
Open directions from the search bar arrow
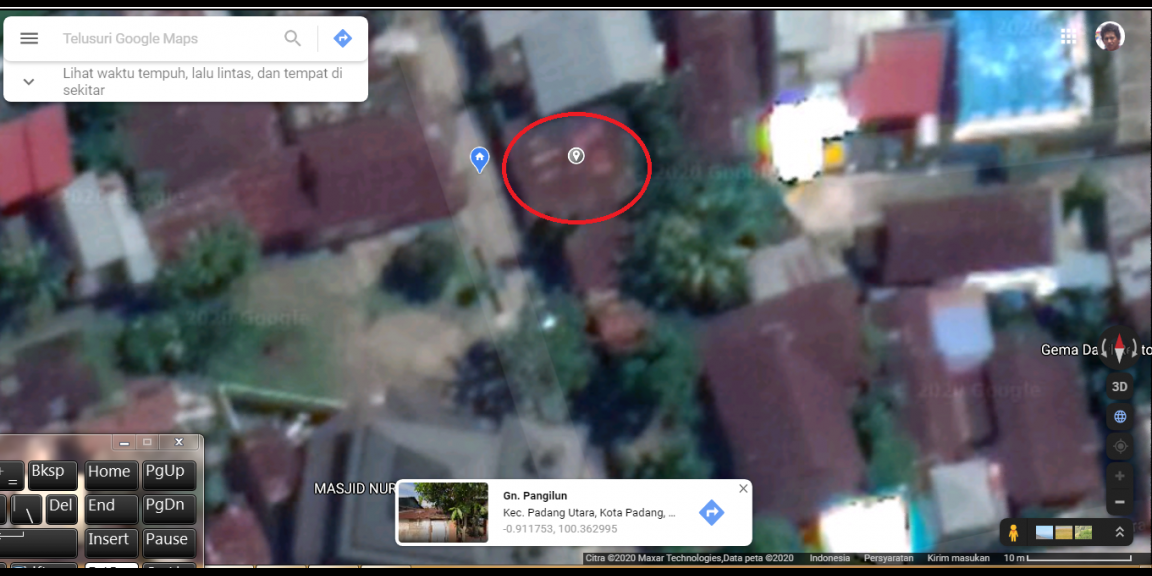coord(342,38)
